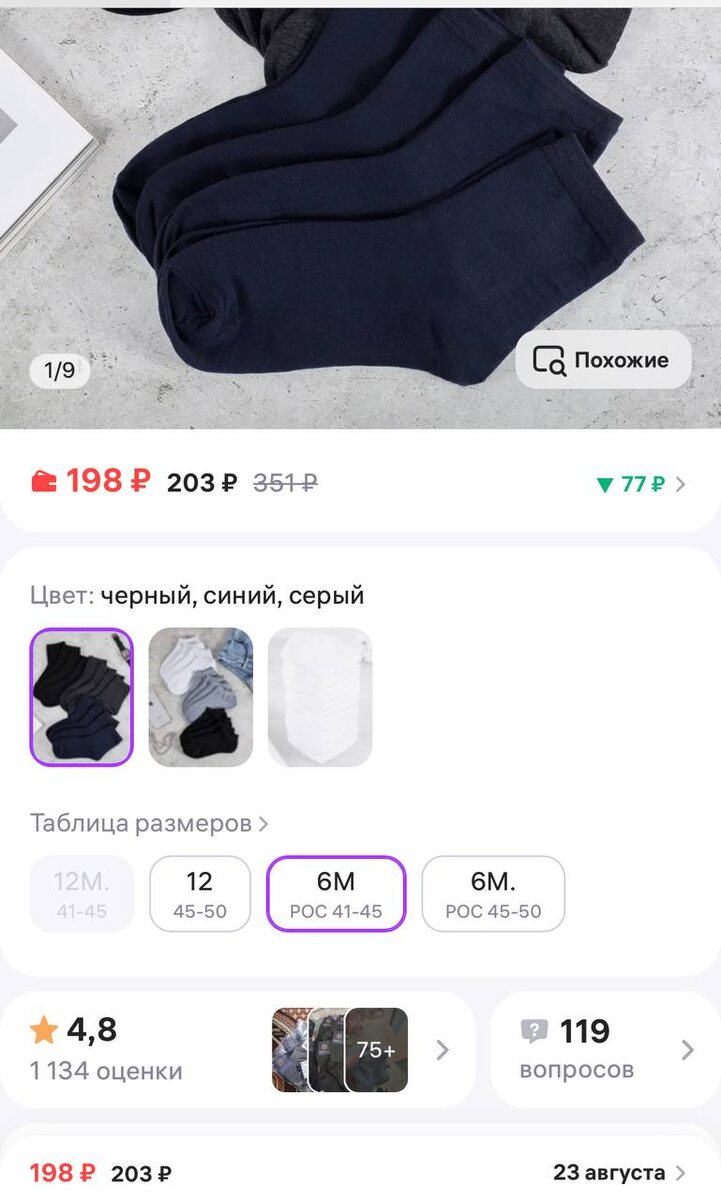Open the reviews section via its arrow
The height and width of the screenshot is (1200, 721).
pos(443,1050)
